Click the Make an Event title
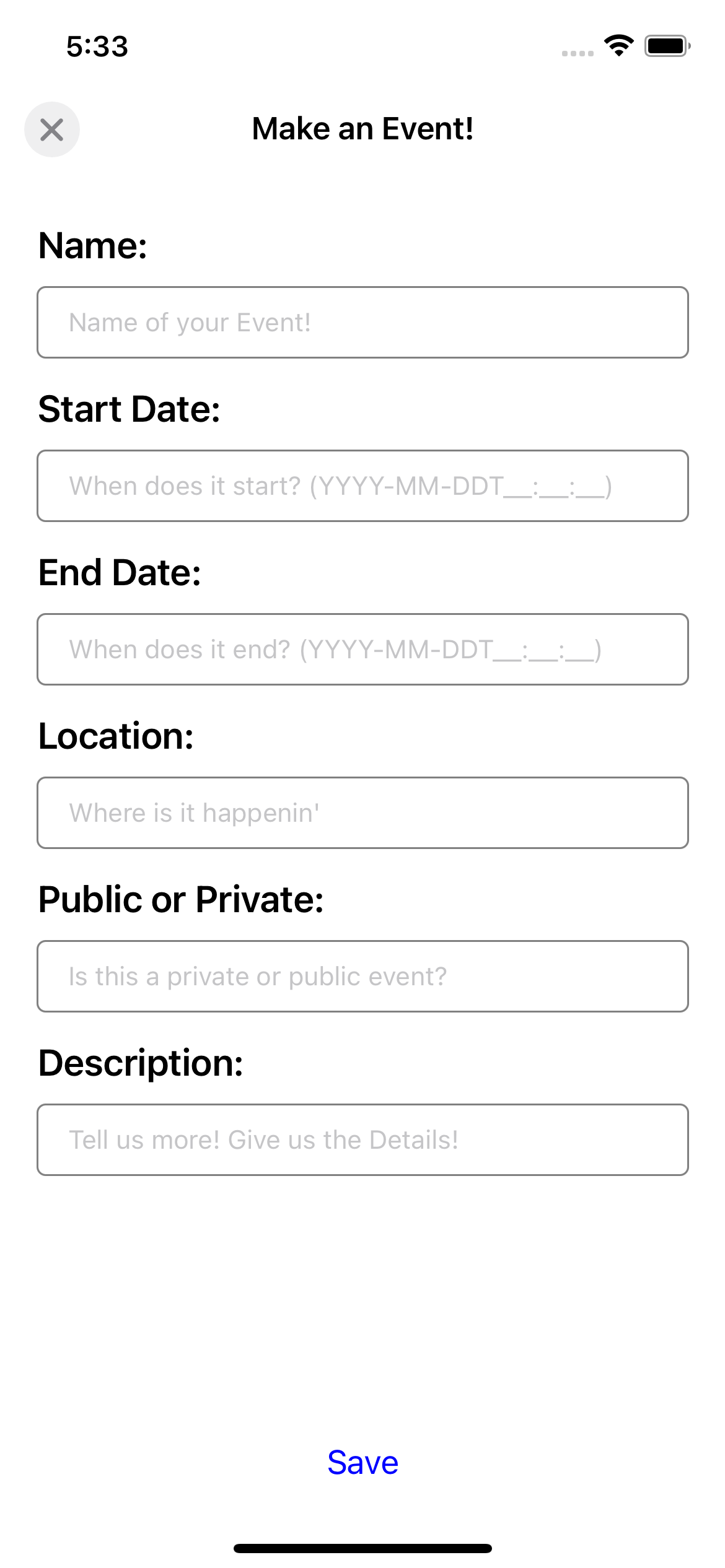This screenshot has height=1568, width=725. 362,129
